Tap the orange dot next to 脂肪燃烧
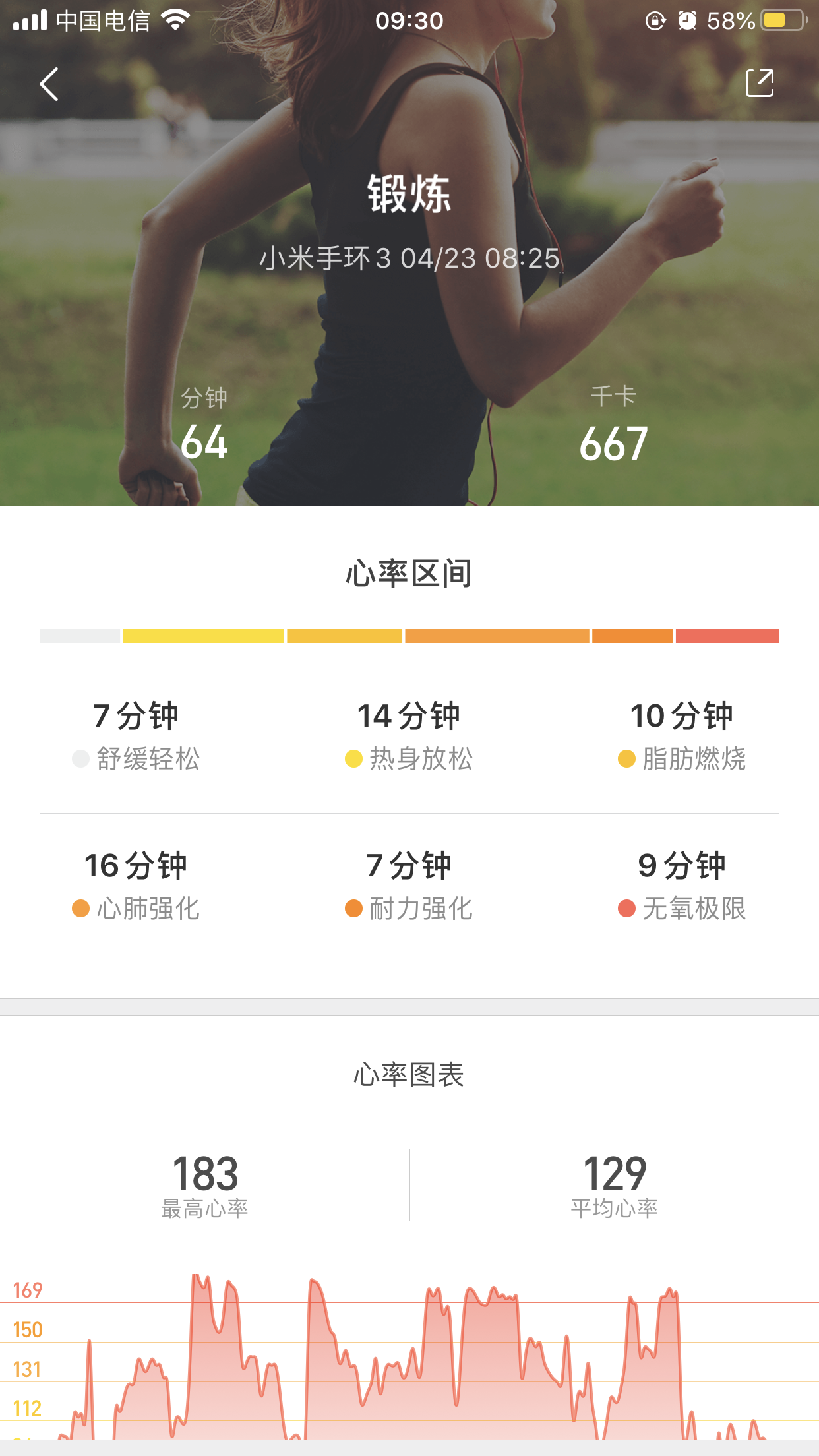 tap(626, 760)
